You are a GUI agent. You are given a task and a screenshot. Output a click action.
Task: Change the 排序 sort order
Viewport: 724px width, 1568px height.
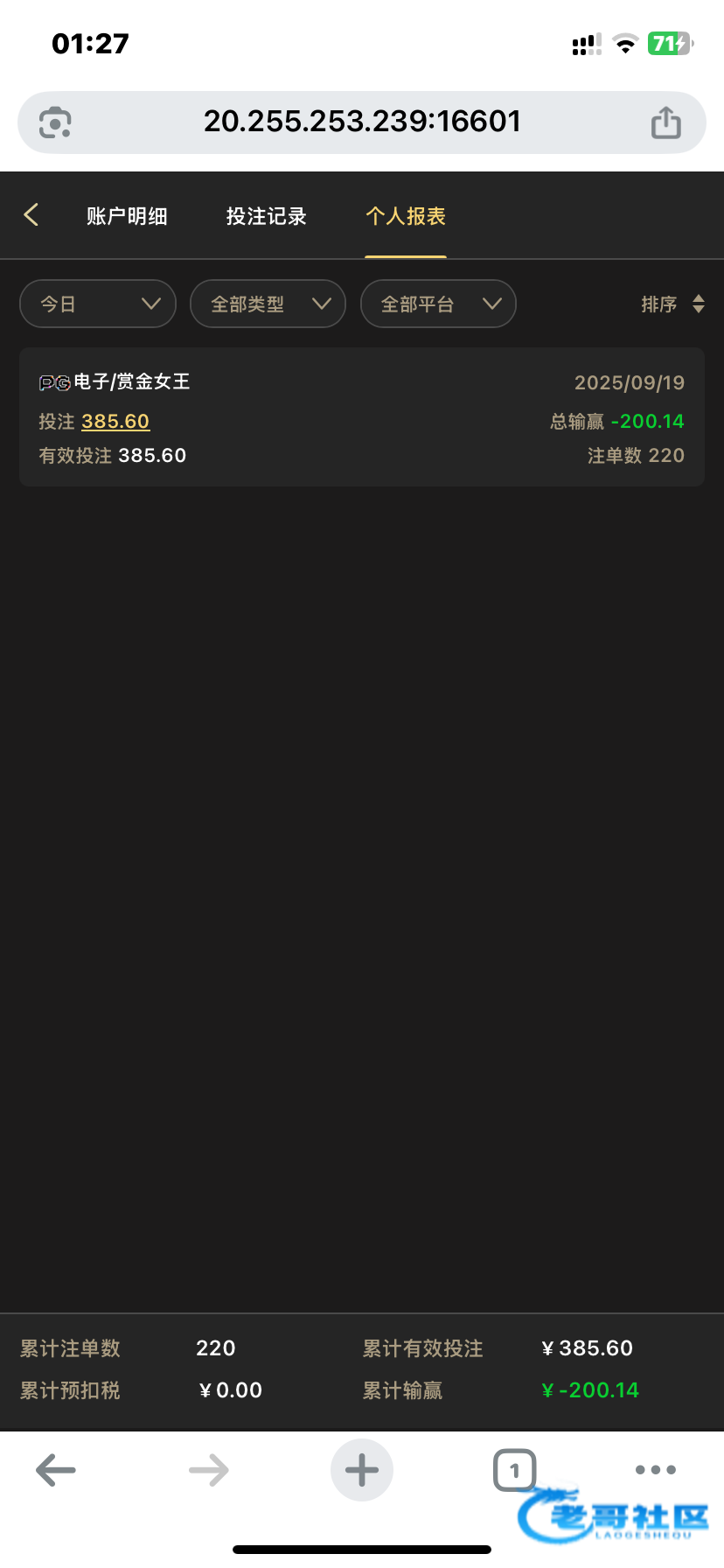point(672,304)
